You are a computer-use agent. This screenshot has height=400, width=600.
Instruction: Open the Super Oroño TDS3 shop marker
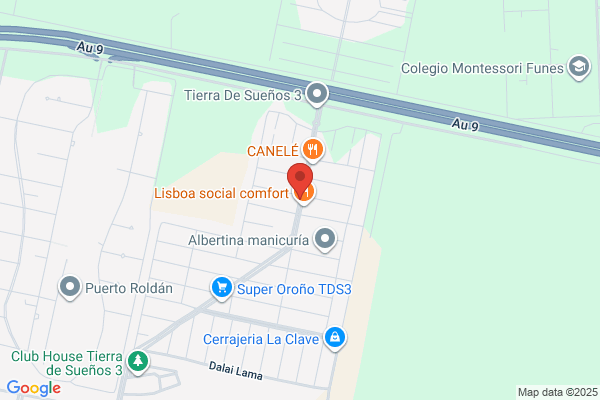point(222,288)
